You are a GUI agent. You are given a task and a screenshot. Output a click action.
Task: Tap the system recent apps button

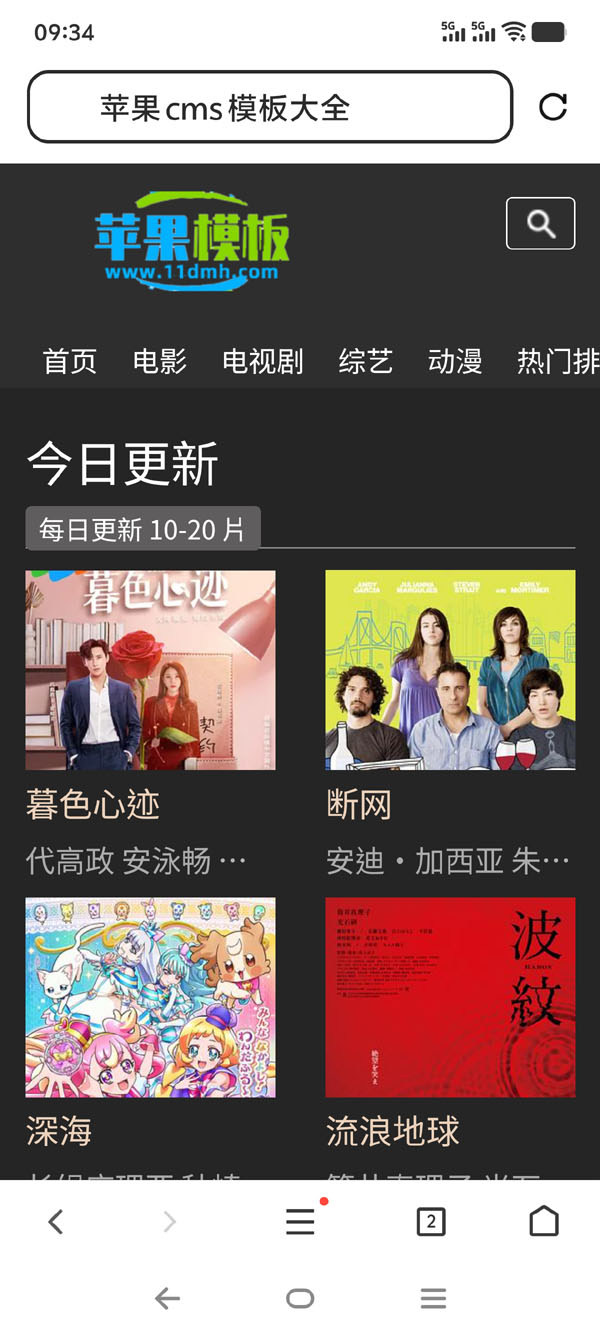click(433, 1298)
